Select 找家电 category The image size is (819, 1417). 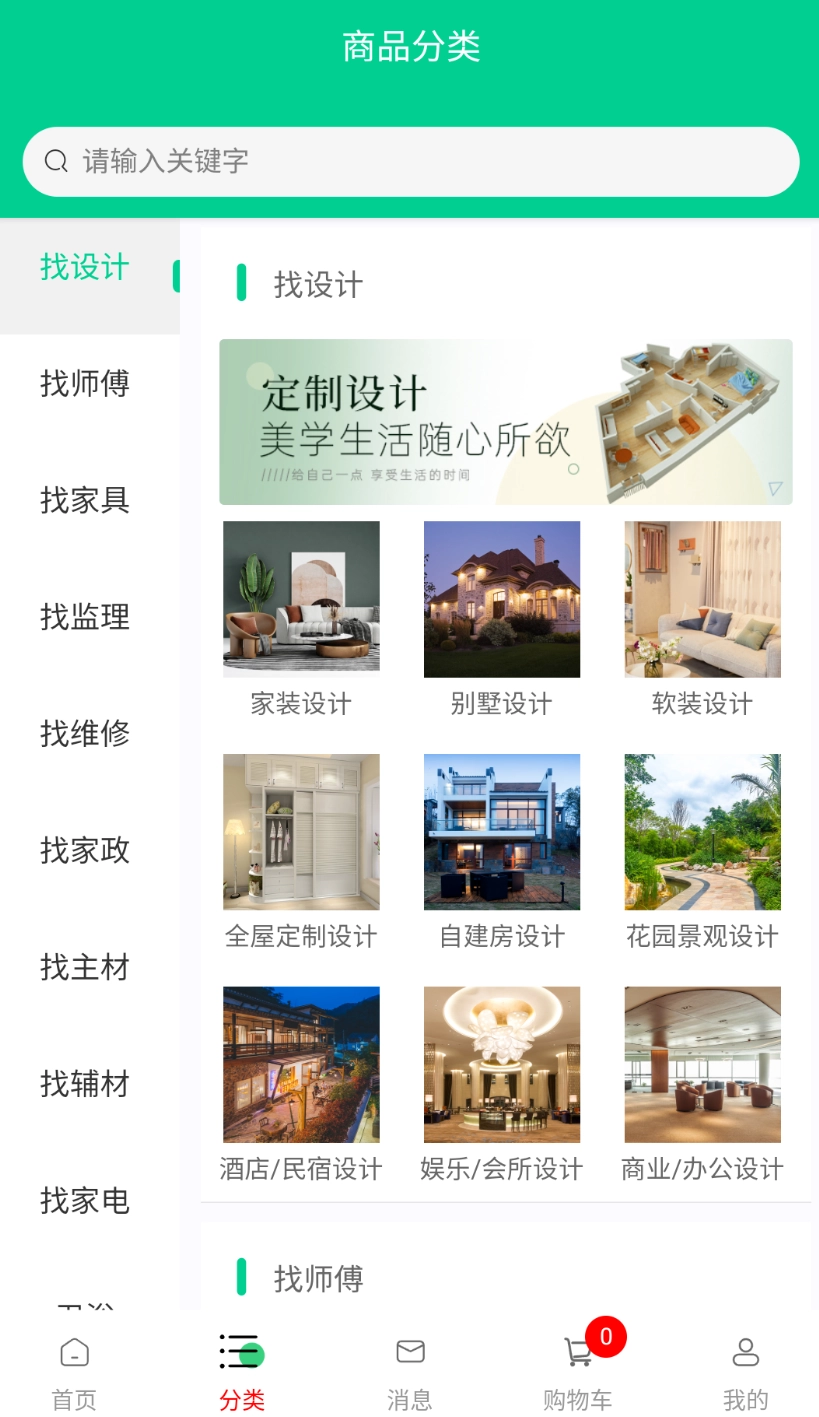point(85,1200)
